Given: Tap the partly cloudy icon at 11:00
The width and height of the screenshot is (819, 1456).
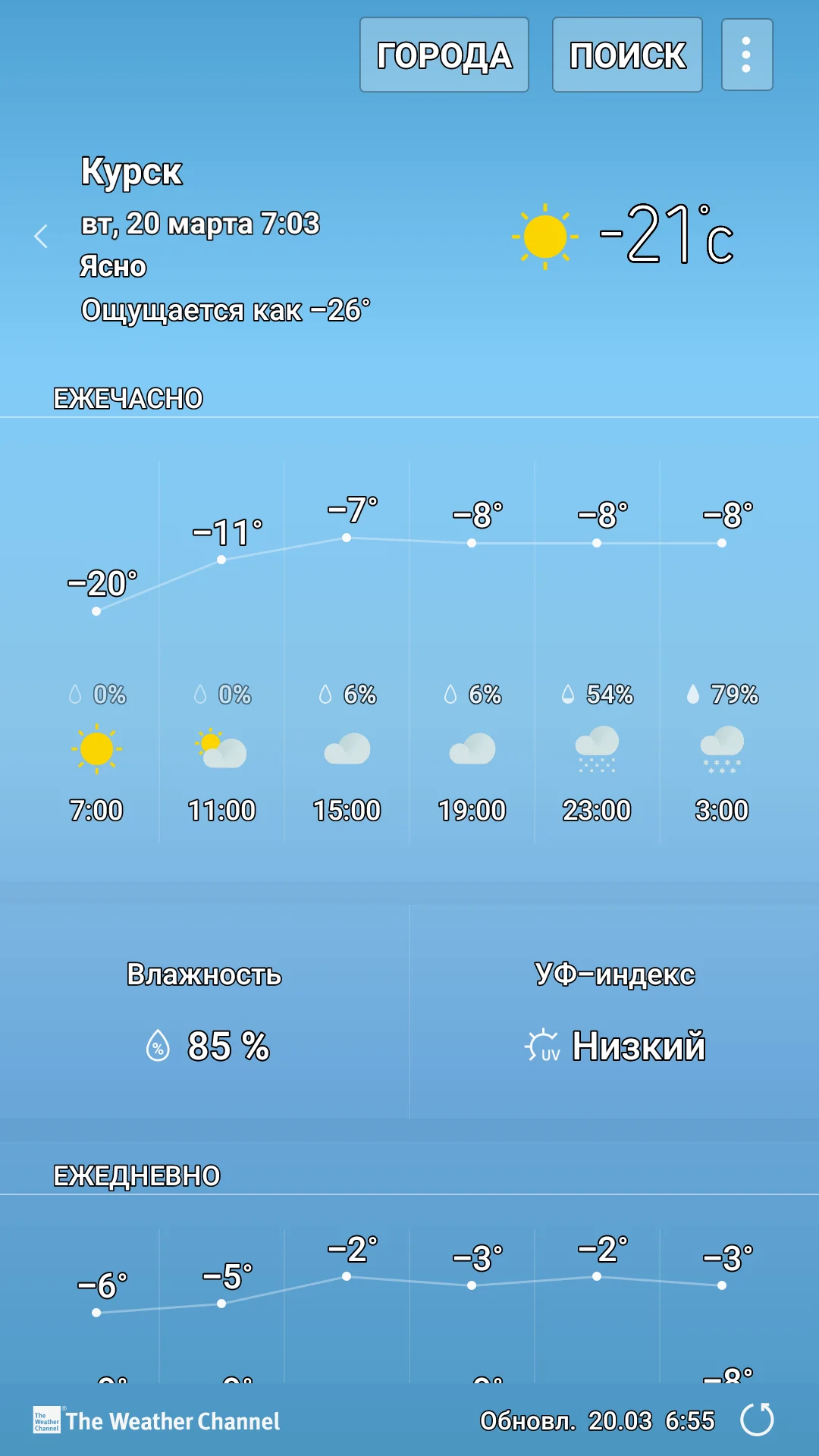Looking at the screenshot, I should [221, 751].
